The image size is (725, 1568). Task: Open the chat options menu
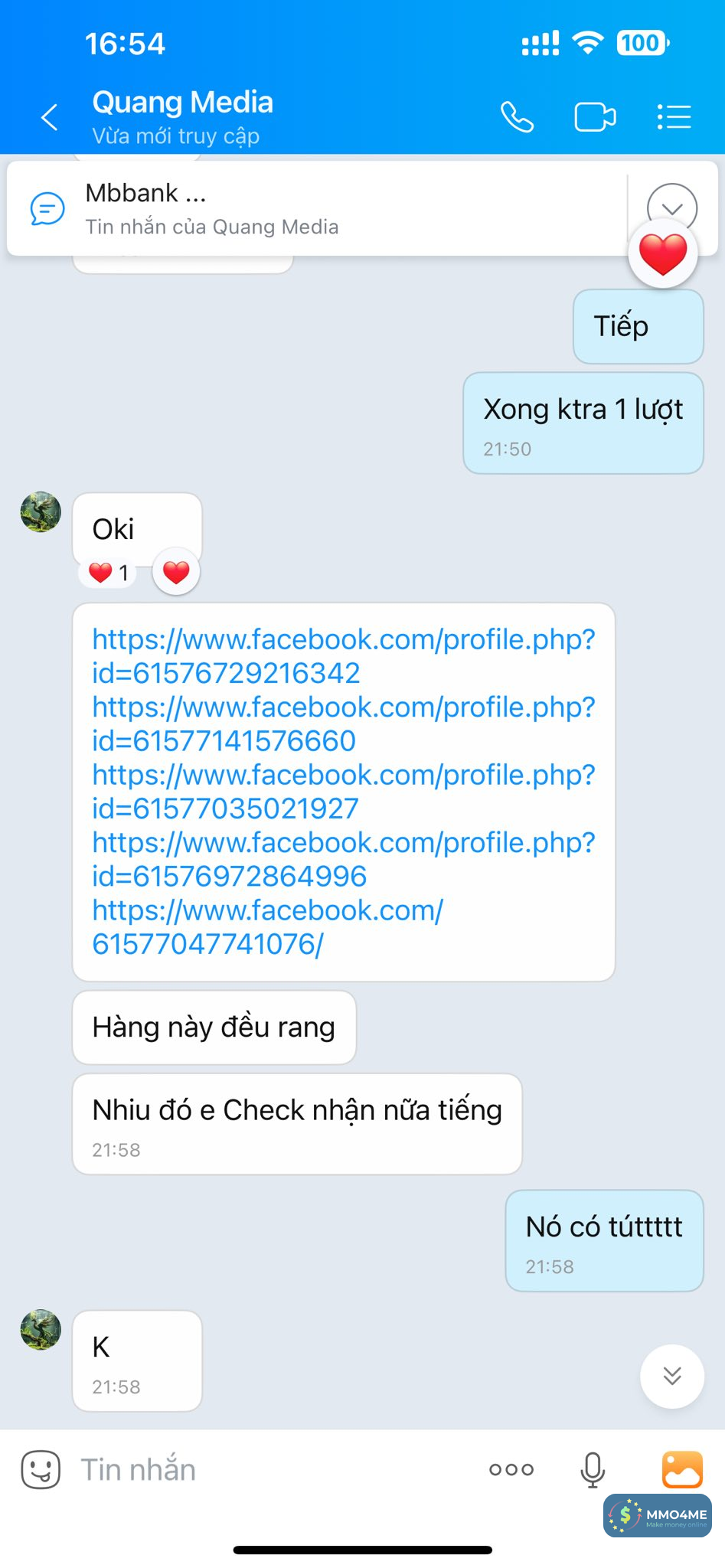(x=674, y=117)
